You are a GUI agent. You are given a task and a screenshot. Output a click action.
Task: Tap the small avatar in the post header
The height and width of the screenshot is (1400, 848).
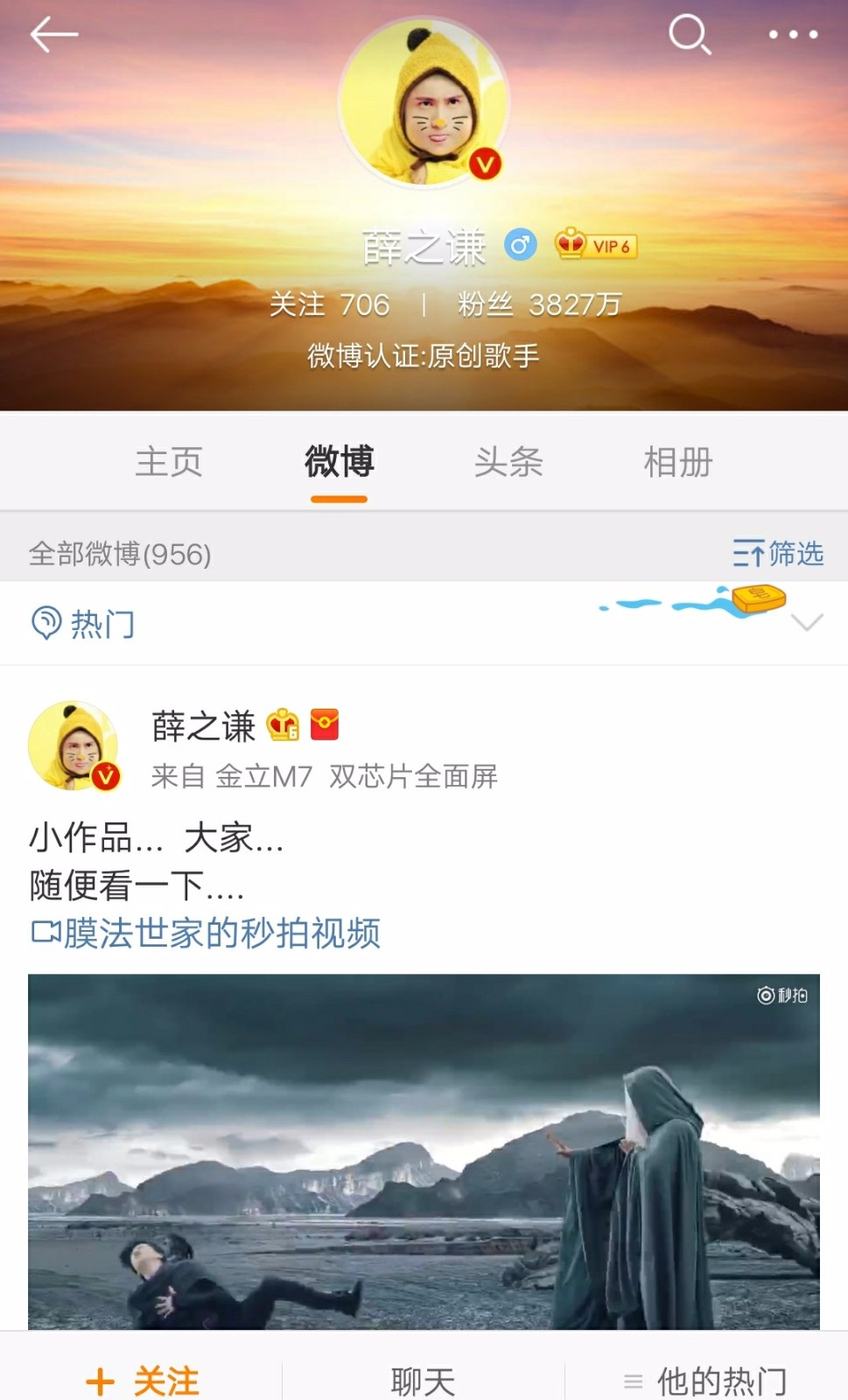(75, 745)
